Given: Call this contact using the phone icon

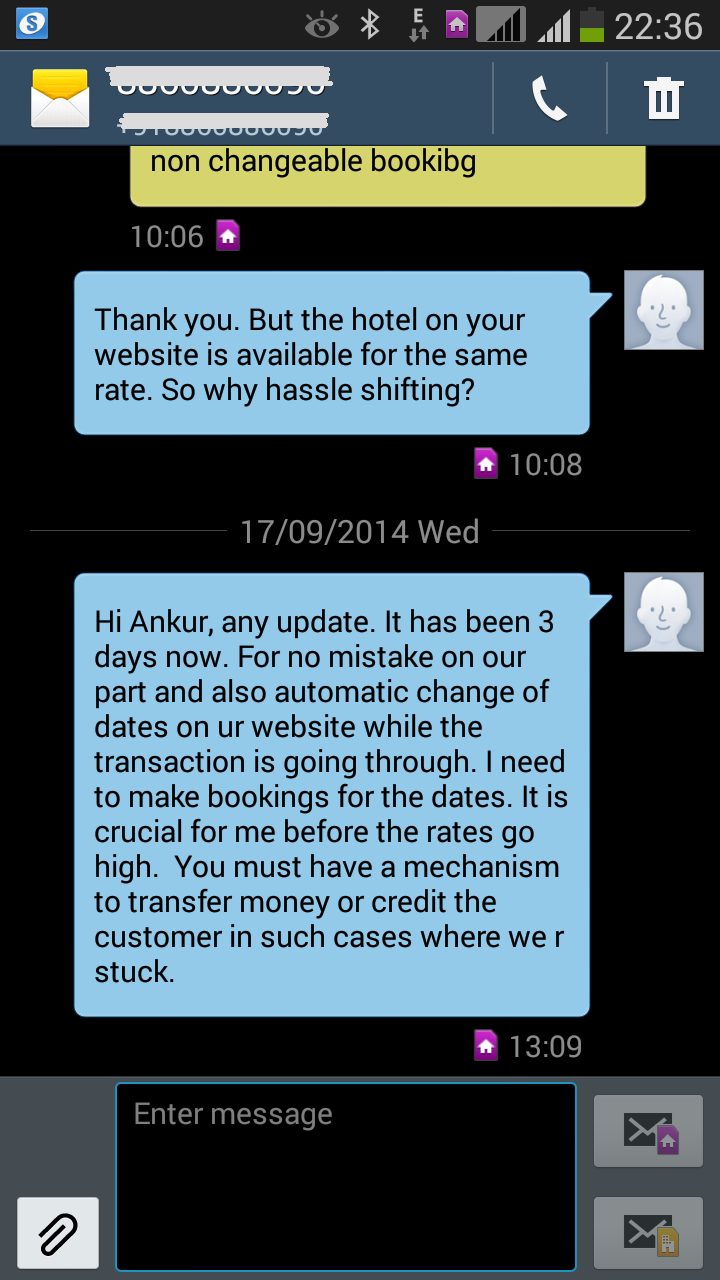Looking at the screenshot, I should pos(550,99).
